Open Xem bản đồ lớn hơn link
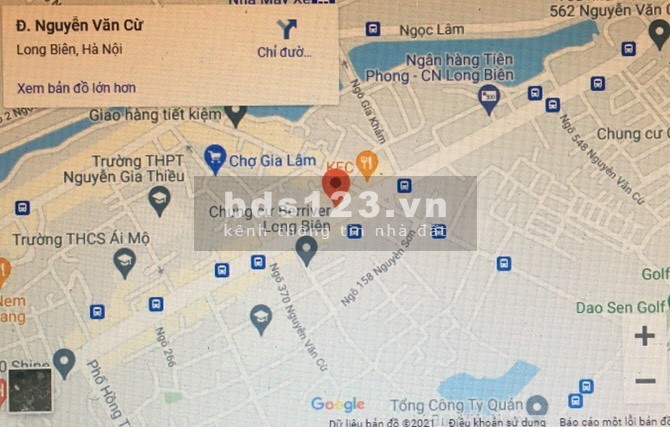 pyautogui.click(x=76, y=88)
